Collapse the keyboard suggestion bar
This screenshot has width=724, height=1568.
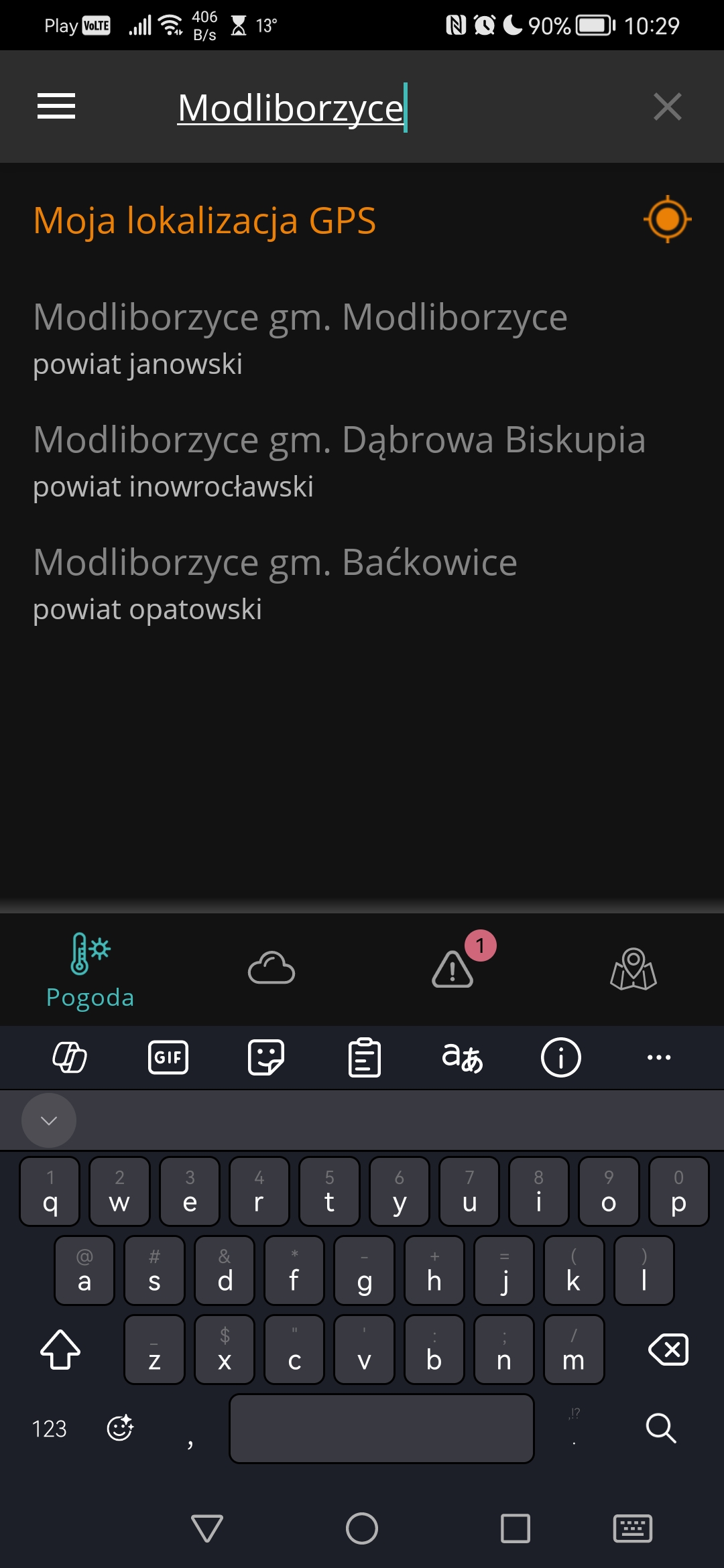(49, 1120)
